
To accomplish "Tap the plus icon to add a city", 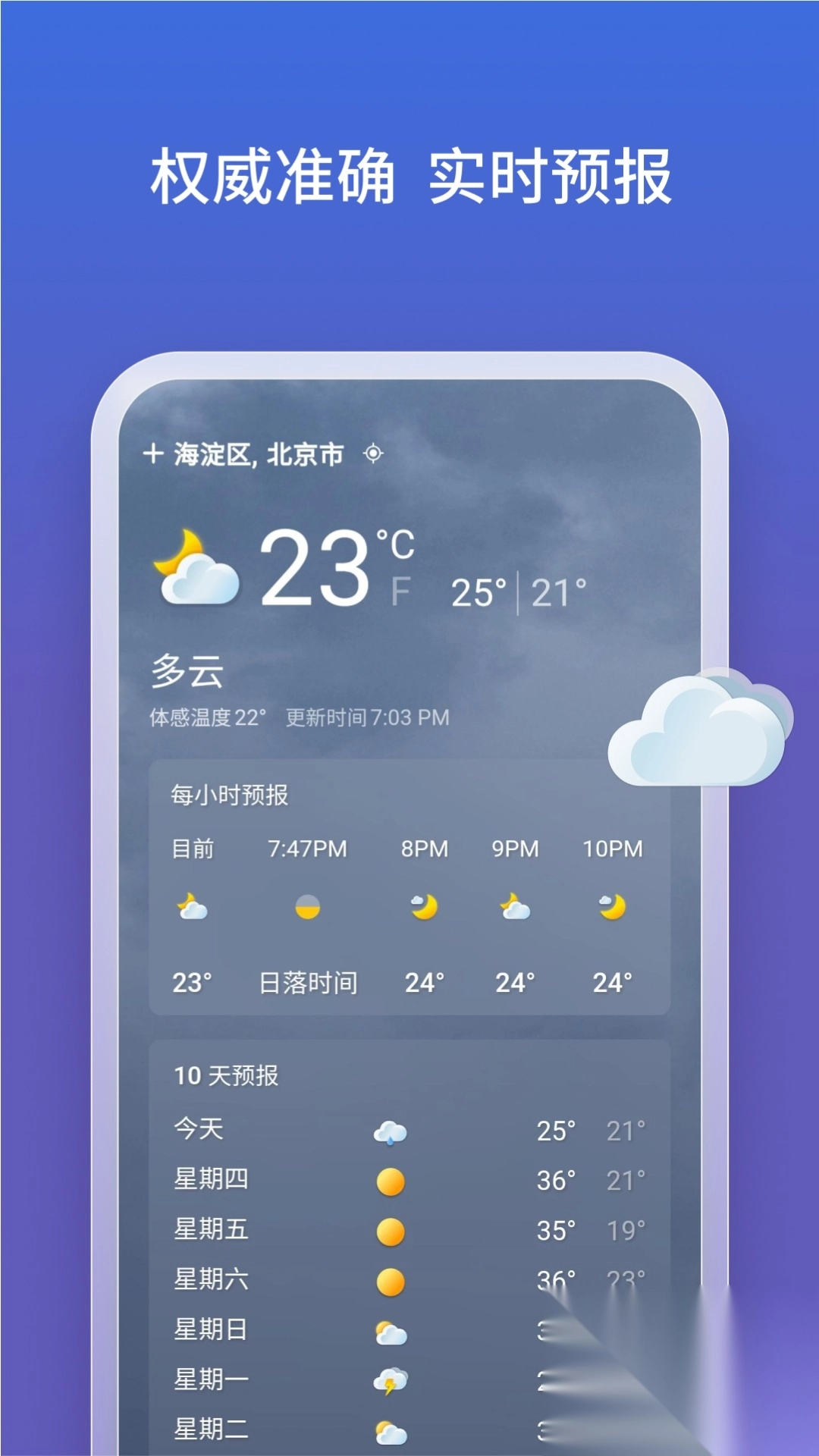I will (152, 453).
